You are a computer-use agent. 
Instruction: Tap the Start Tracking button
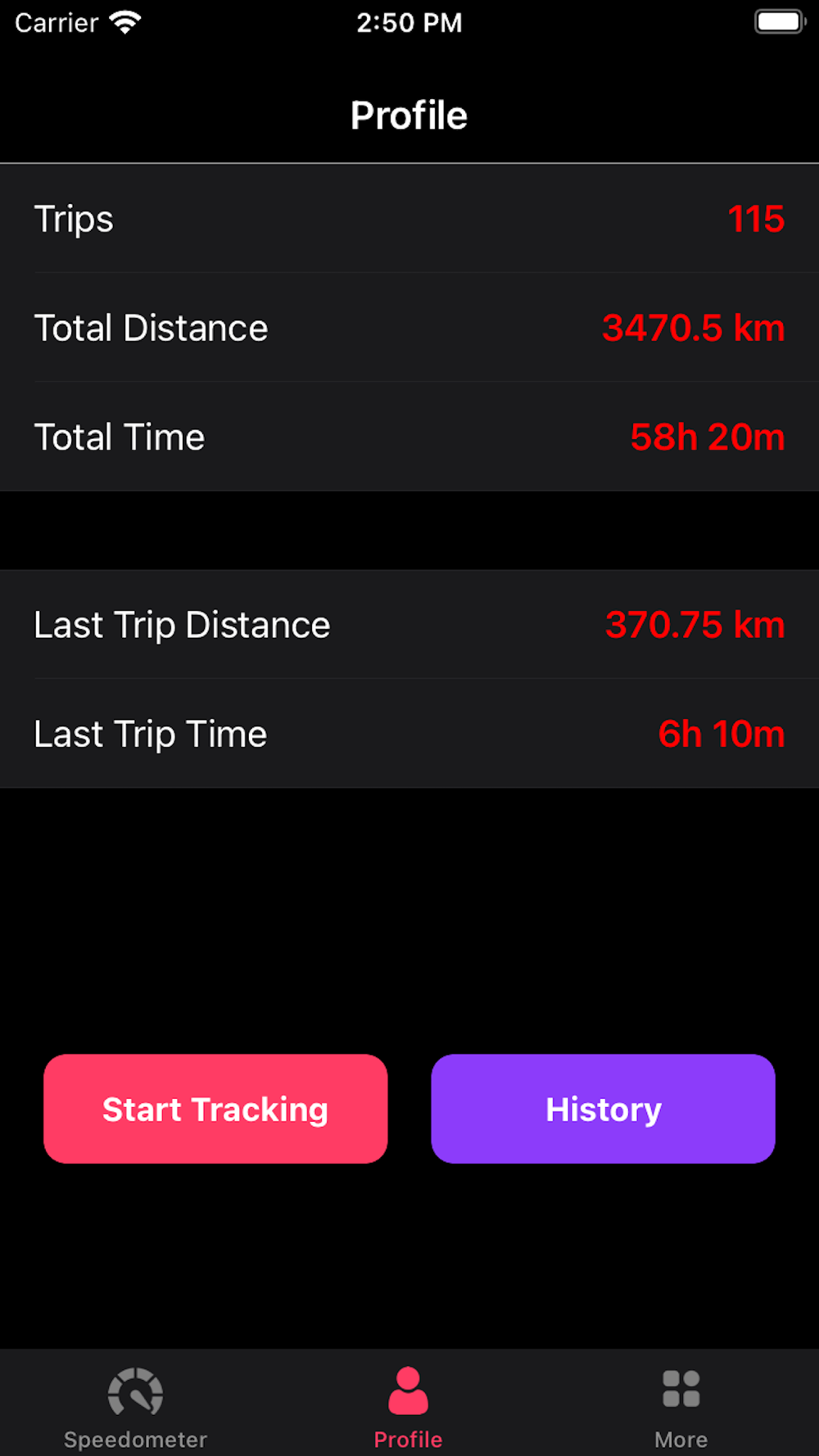[215, 1109]
